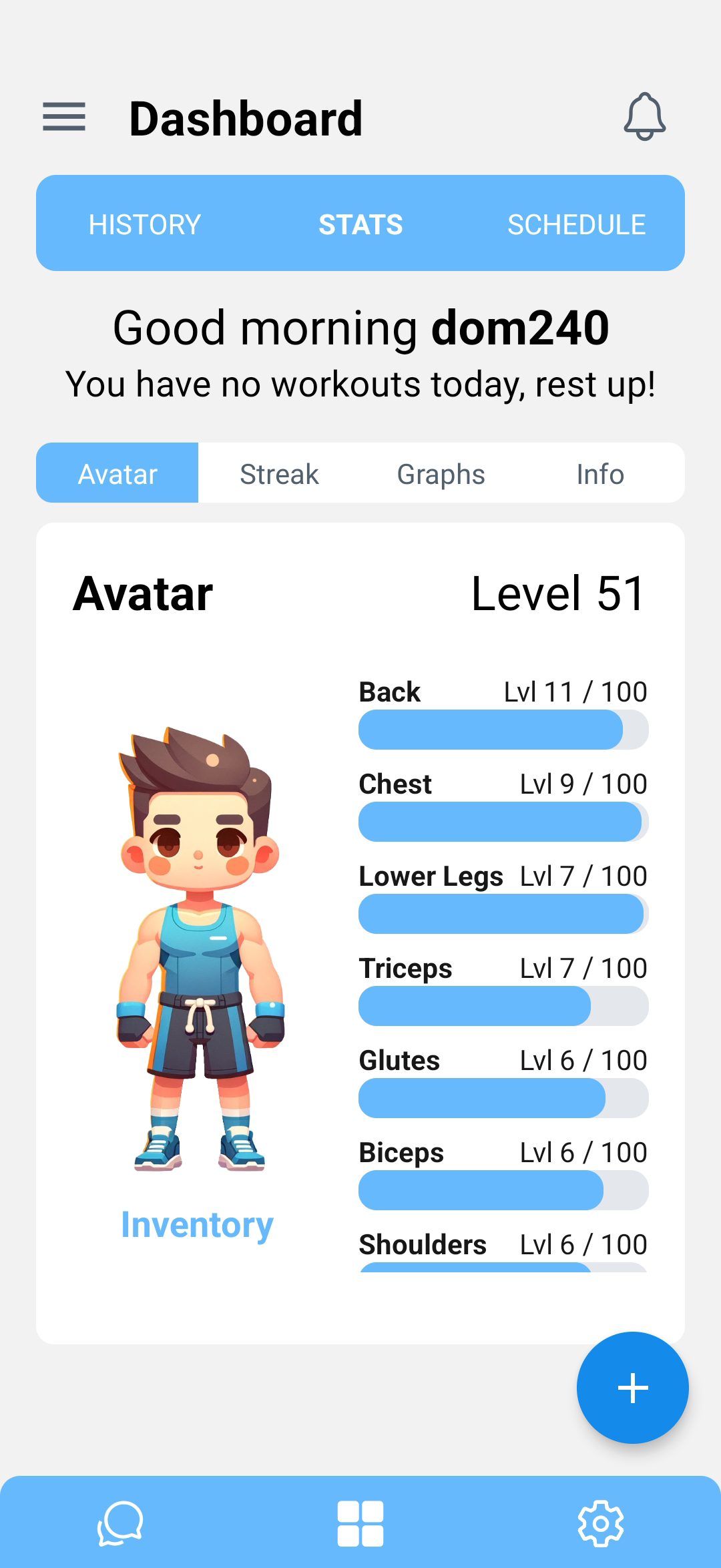Click the Chest Lvl 9 progress bar
721x1568 pixels.
(503, 821)
